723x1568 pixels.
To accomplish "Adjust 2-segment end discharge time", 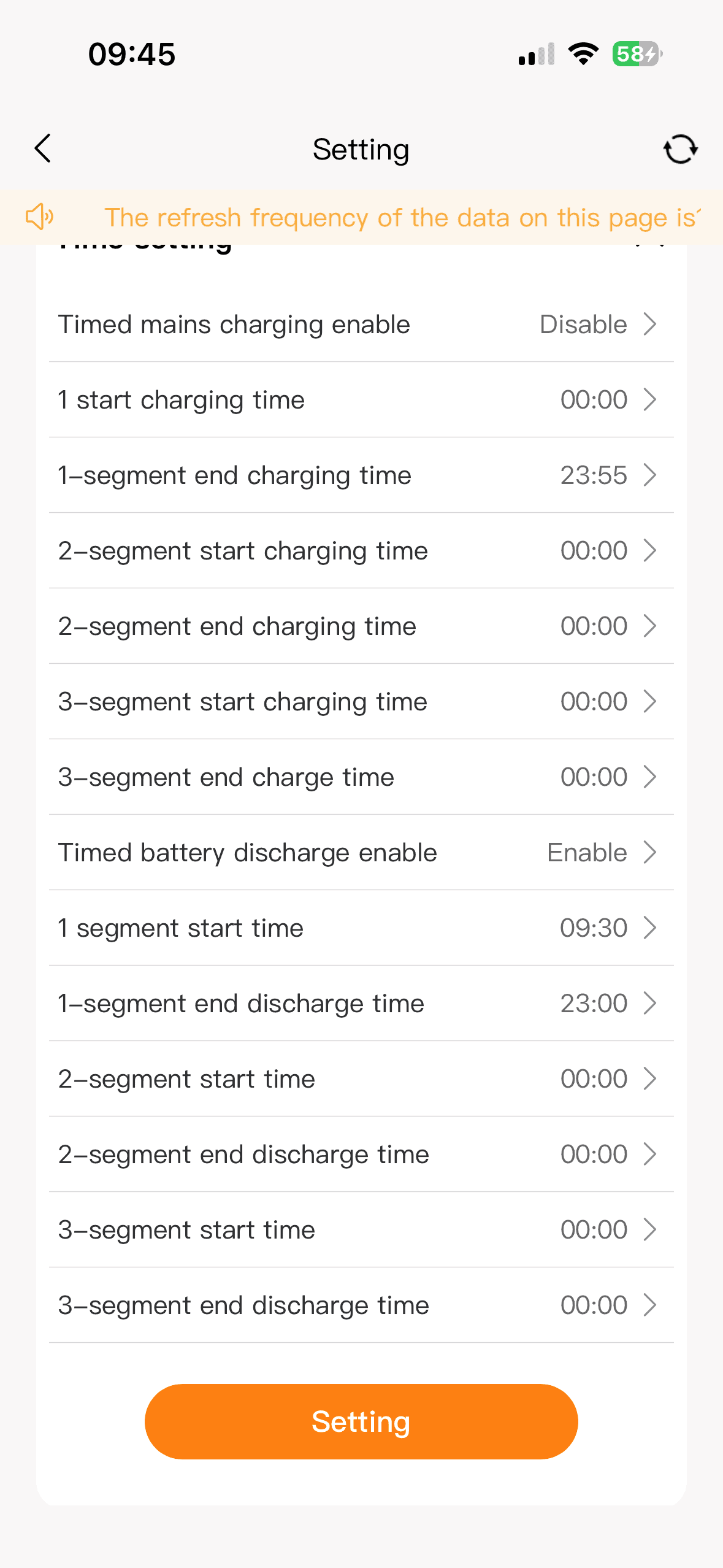I will point(361,1154).
